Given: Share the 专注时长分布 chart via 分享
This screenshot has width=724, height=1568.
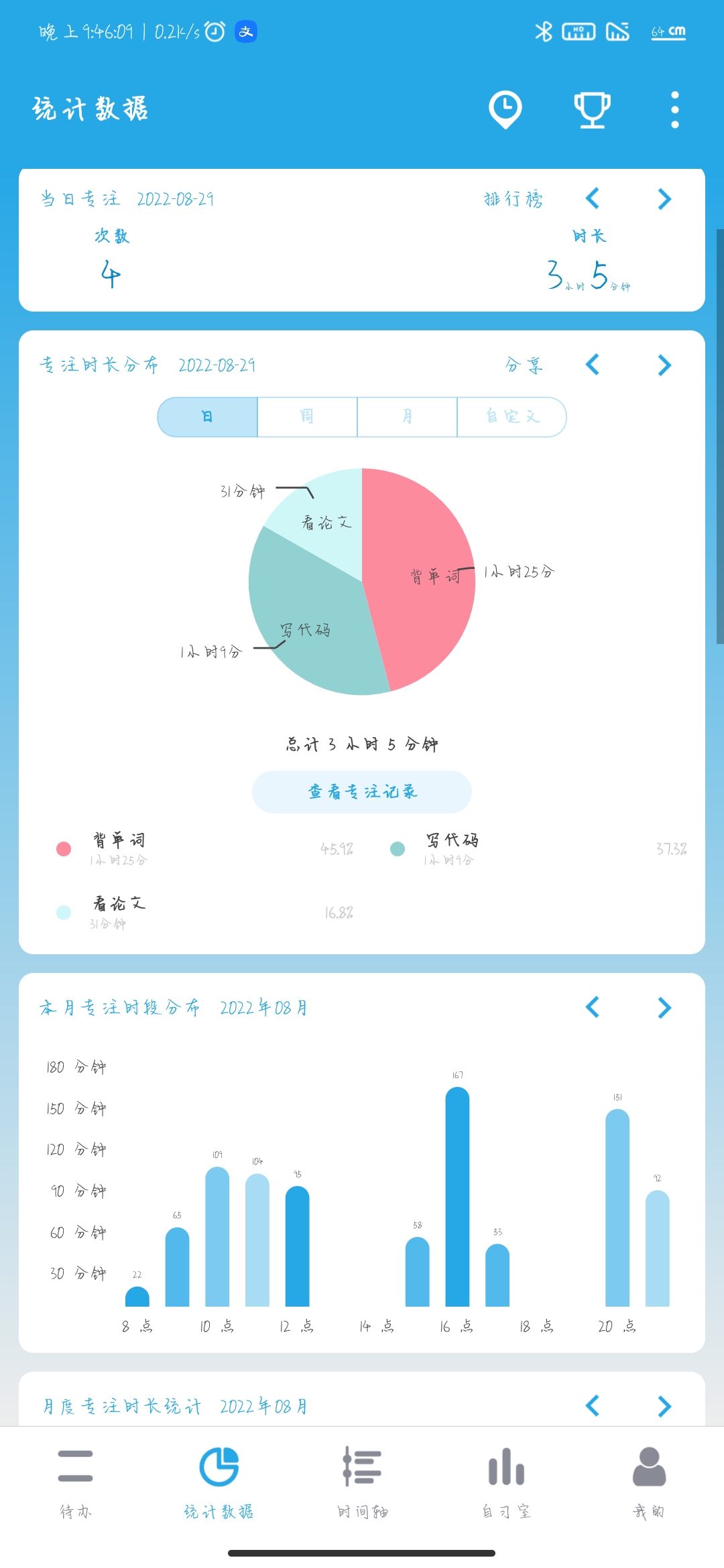Looking at the screenshot, I should [x=524, y=365].
